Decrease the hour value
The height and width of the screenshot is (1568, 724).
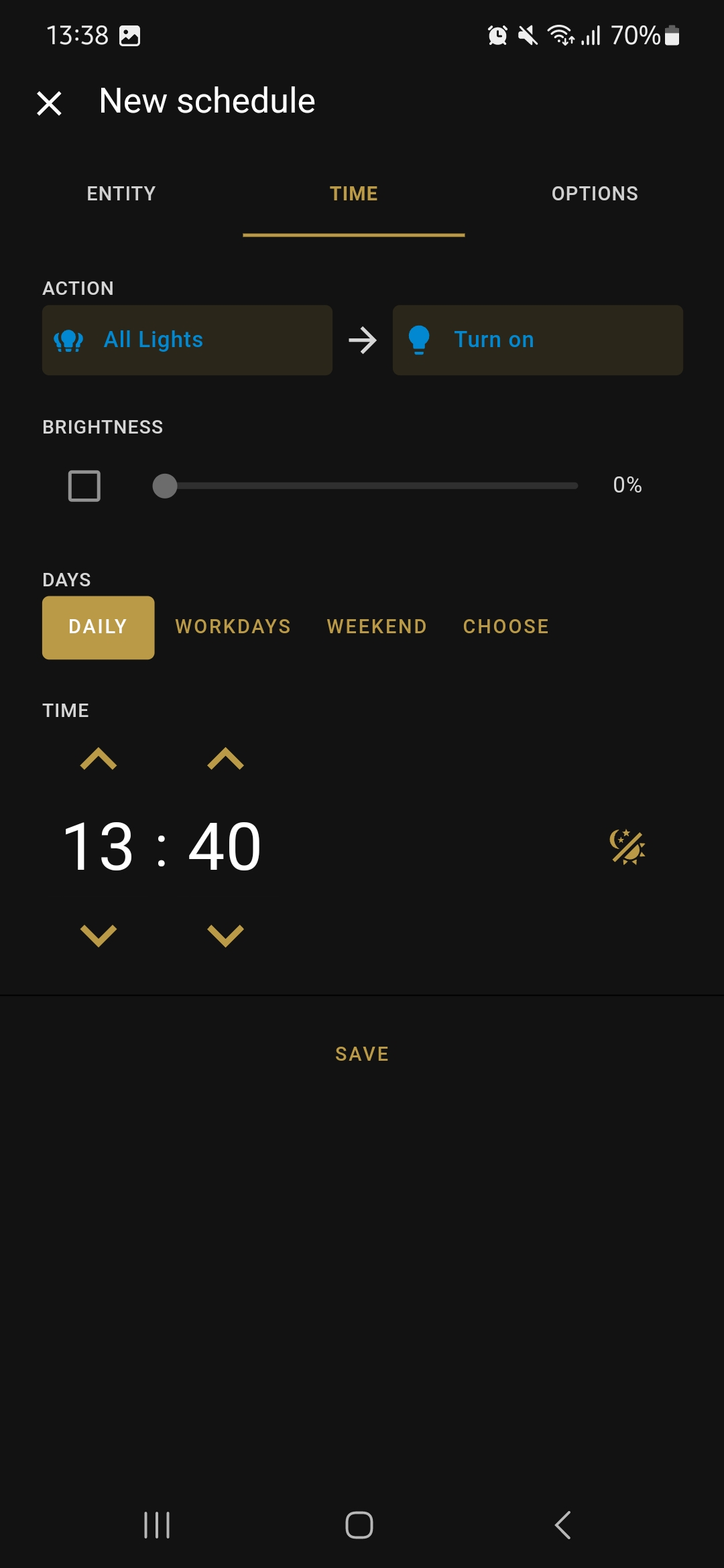pyautogui.click(x=99, y=935)
